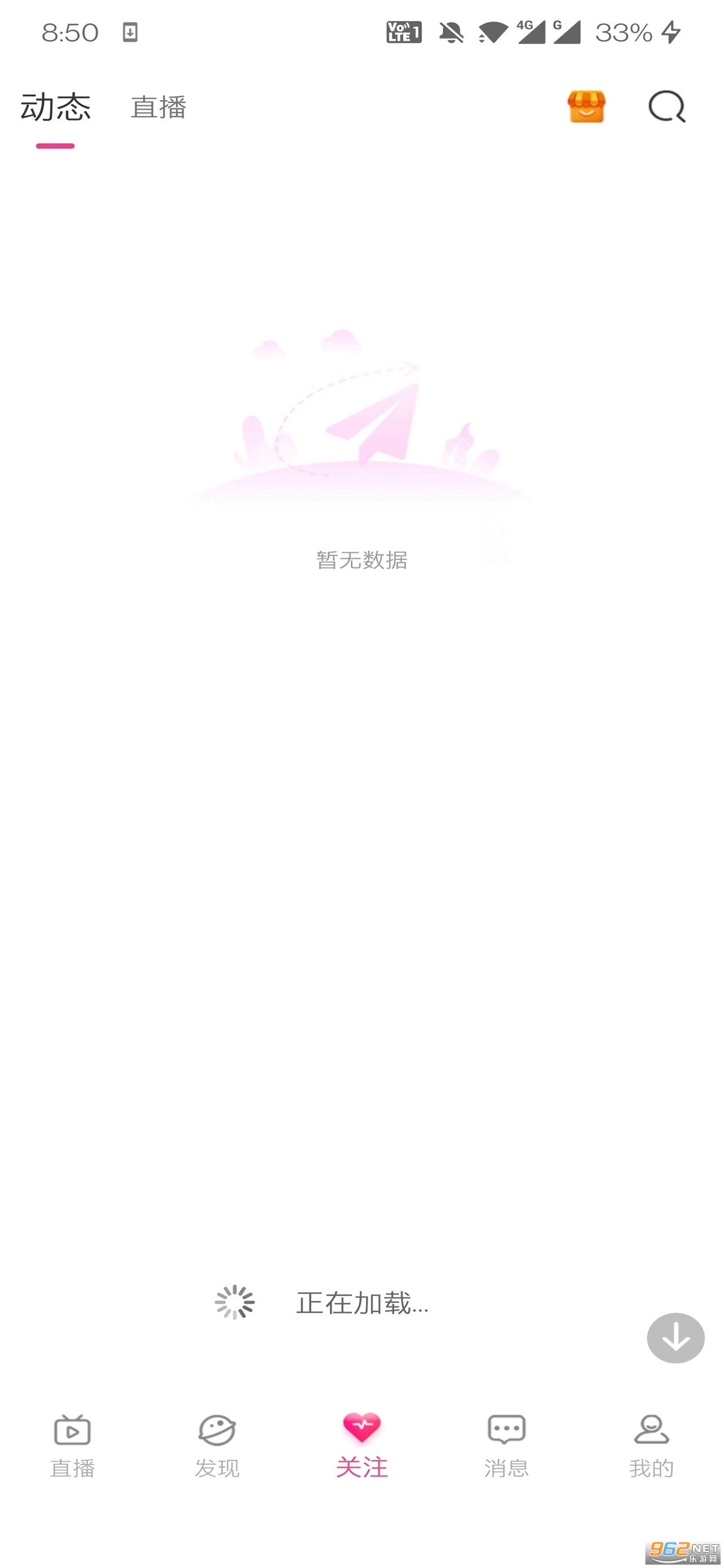Open search with the magnifier icon
This screenshot has height=1568, width=724.
tap(667, 106)
